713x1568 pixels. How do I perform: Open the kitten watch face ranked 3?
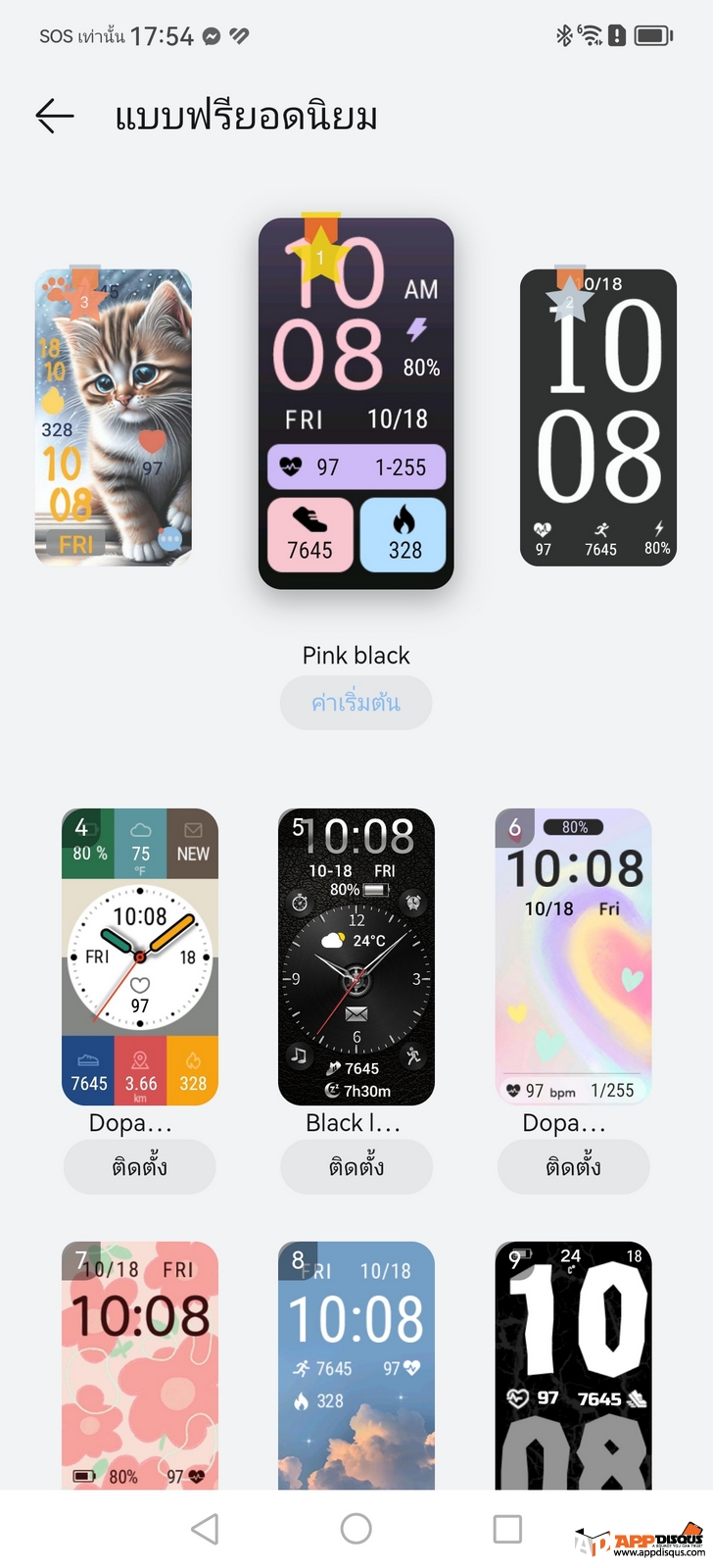[114, 417]
